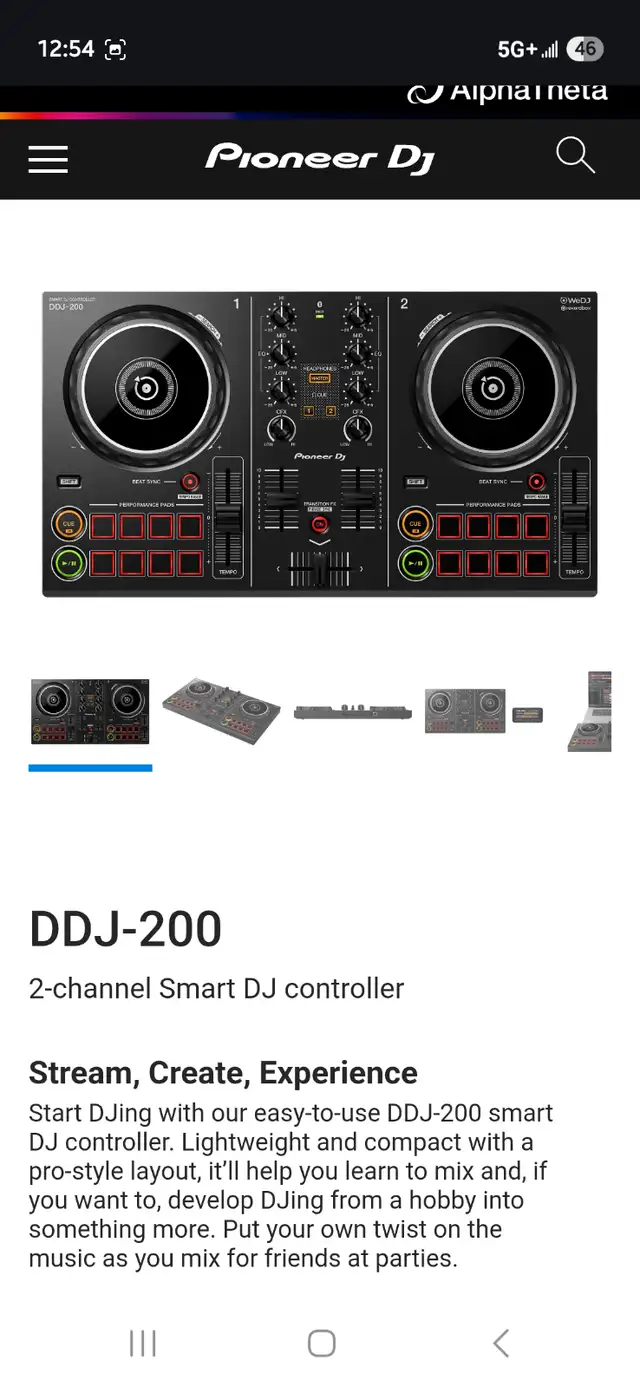Select the front side-profile thumbnail
The image size is (640, 1388).
[353, 712]
